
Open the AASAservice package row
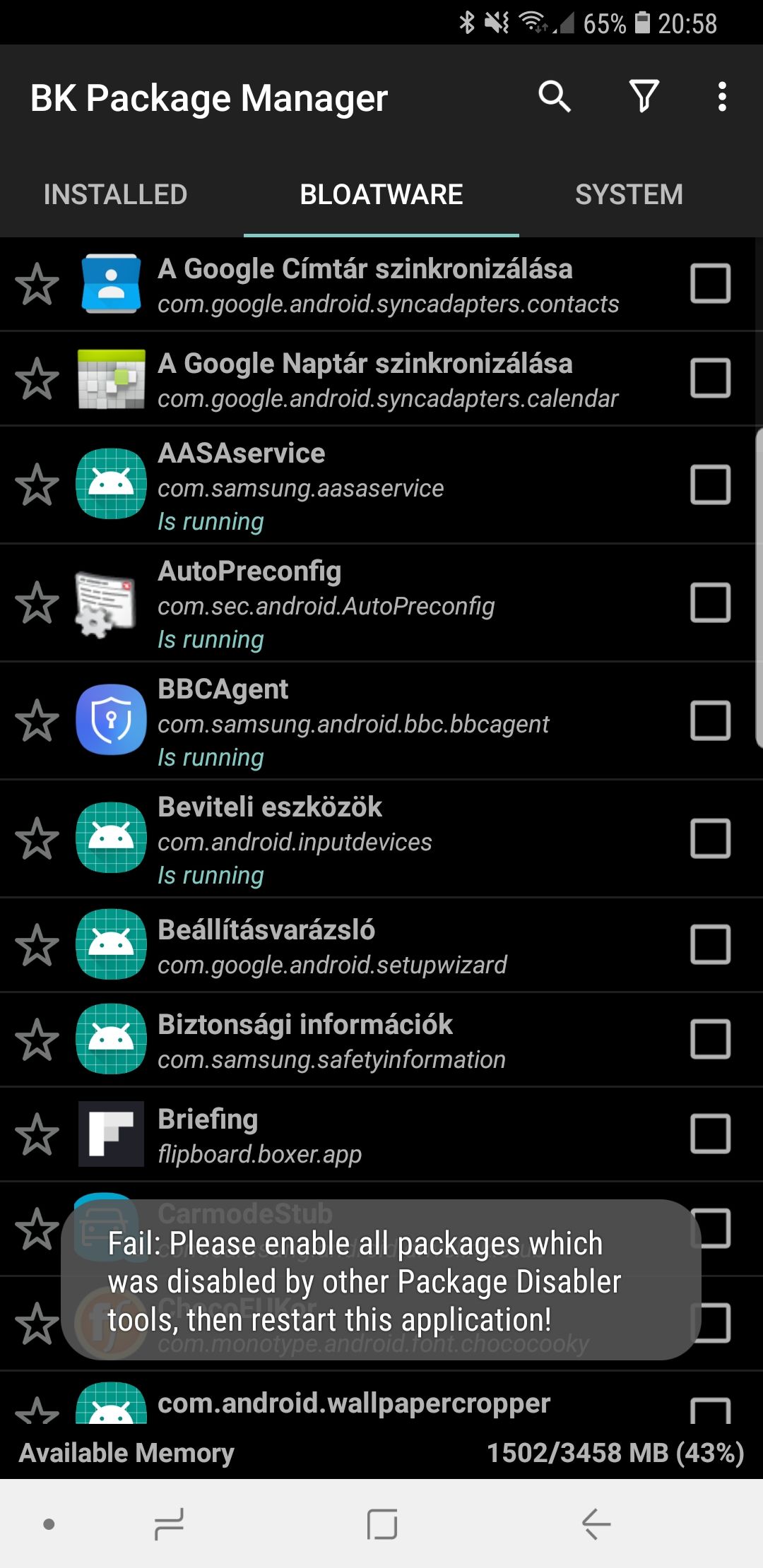[x=381, y=485]
